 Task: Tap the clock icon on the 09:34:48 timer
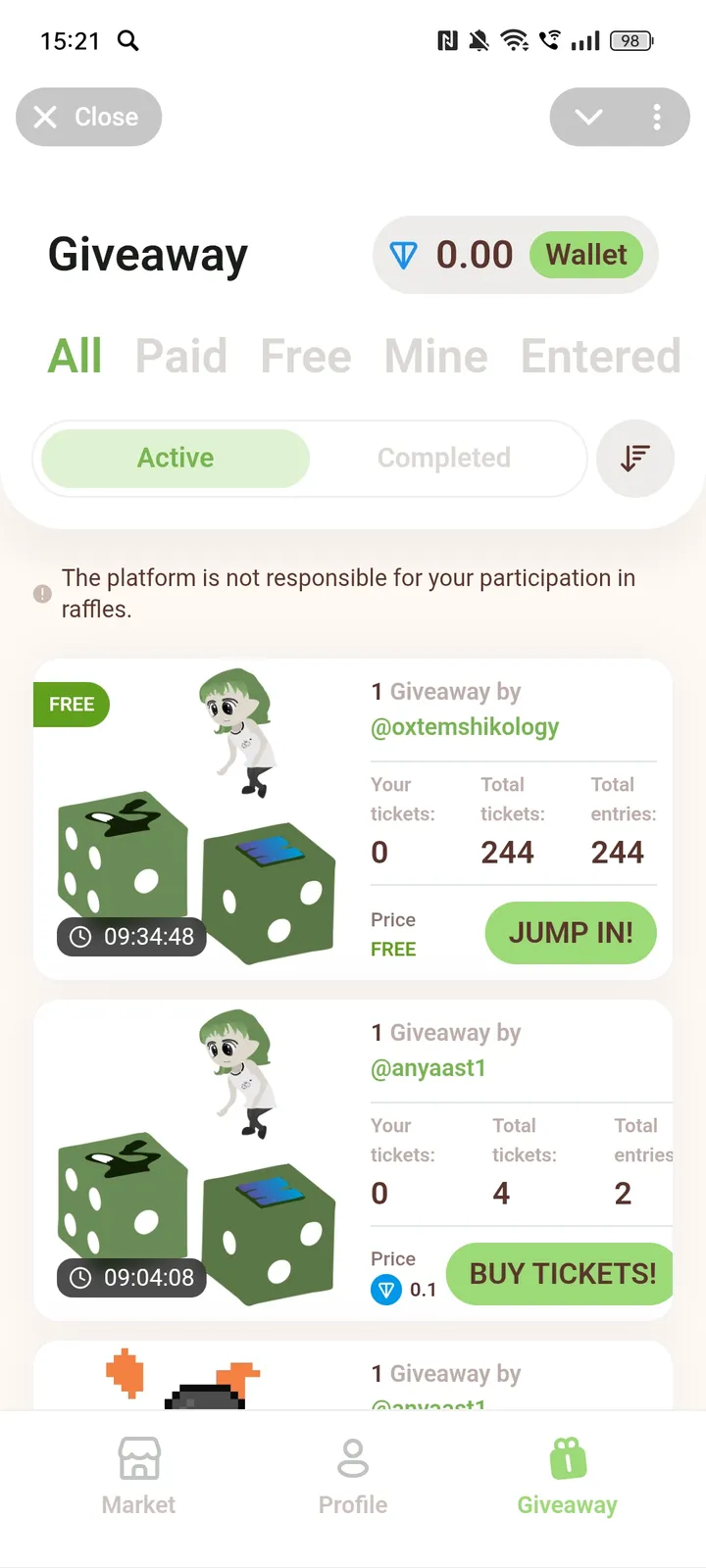click(81, 937)
